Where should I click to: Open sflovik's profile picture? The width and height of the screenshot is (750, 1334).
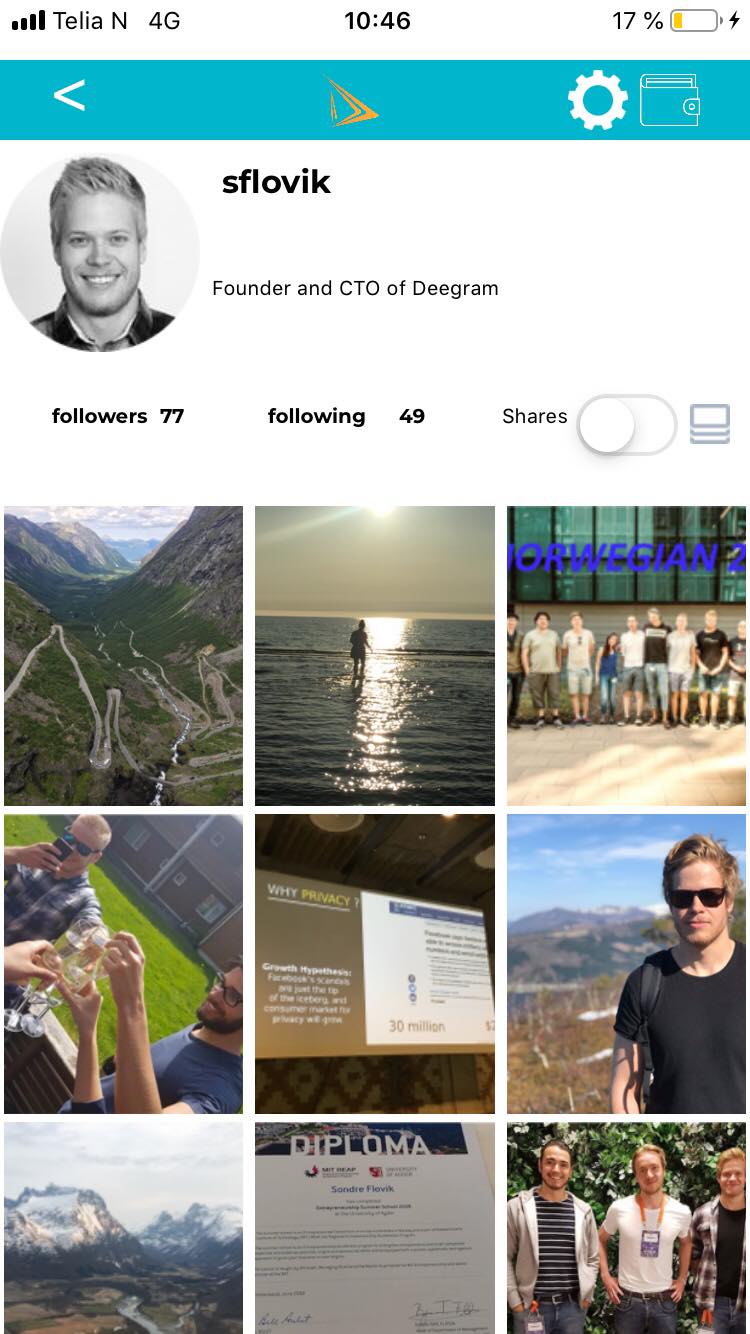pos(100,252)
